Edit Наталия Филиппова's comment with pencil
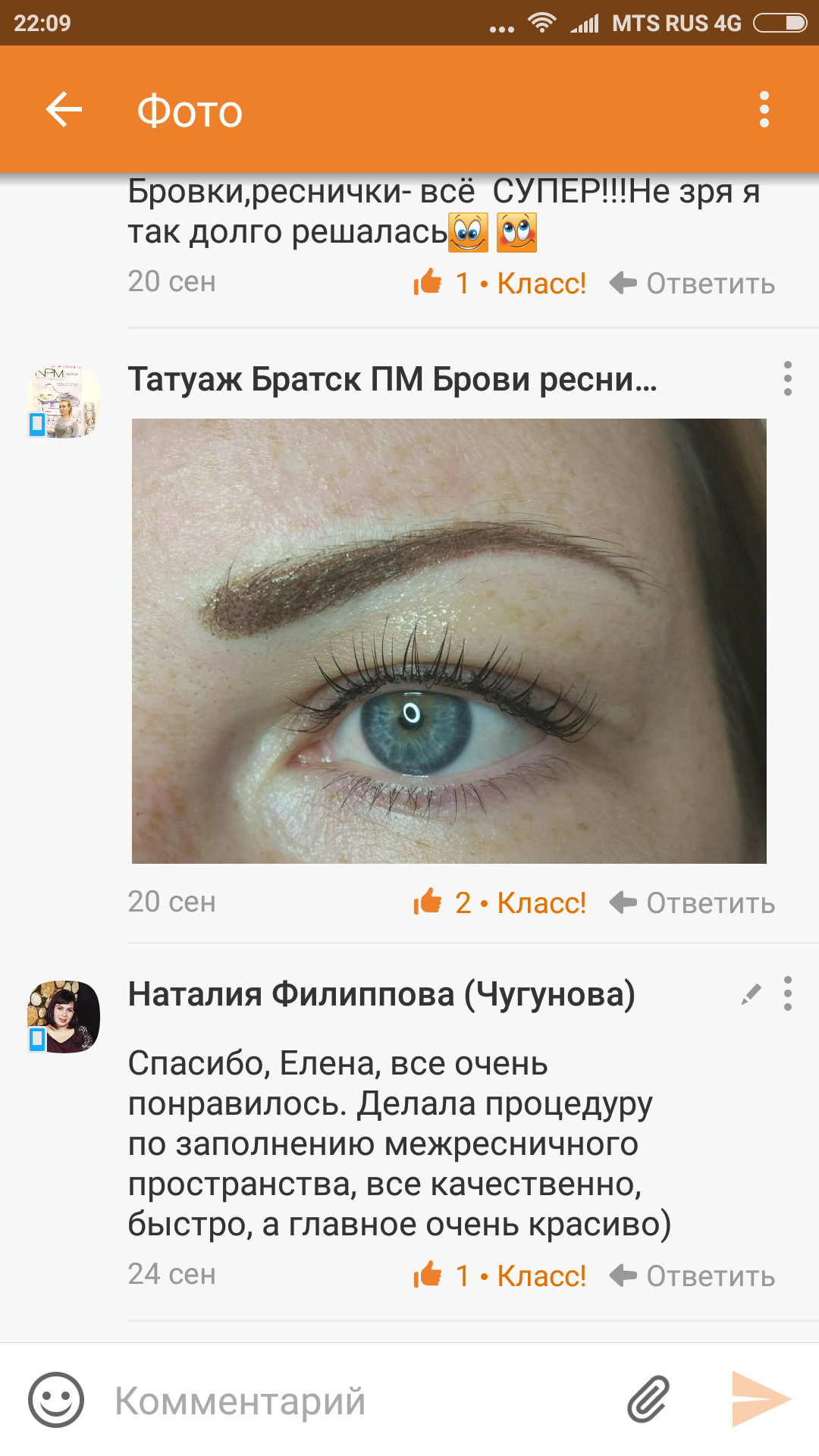This screenshot has height=1456, width=819. 751,994
